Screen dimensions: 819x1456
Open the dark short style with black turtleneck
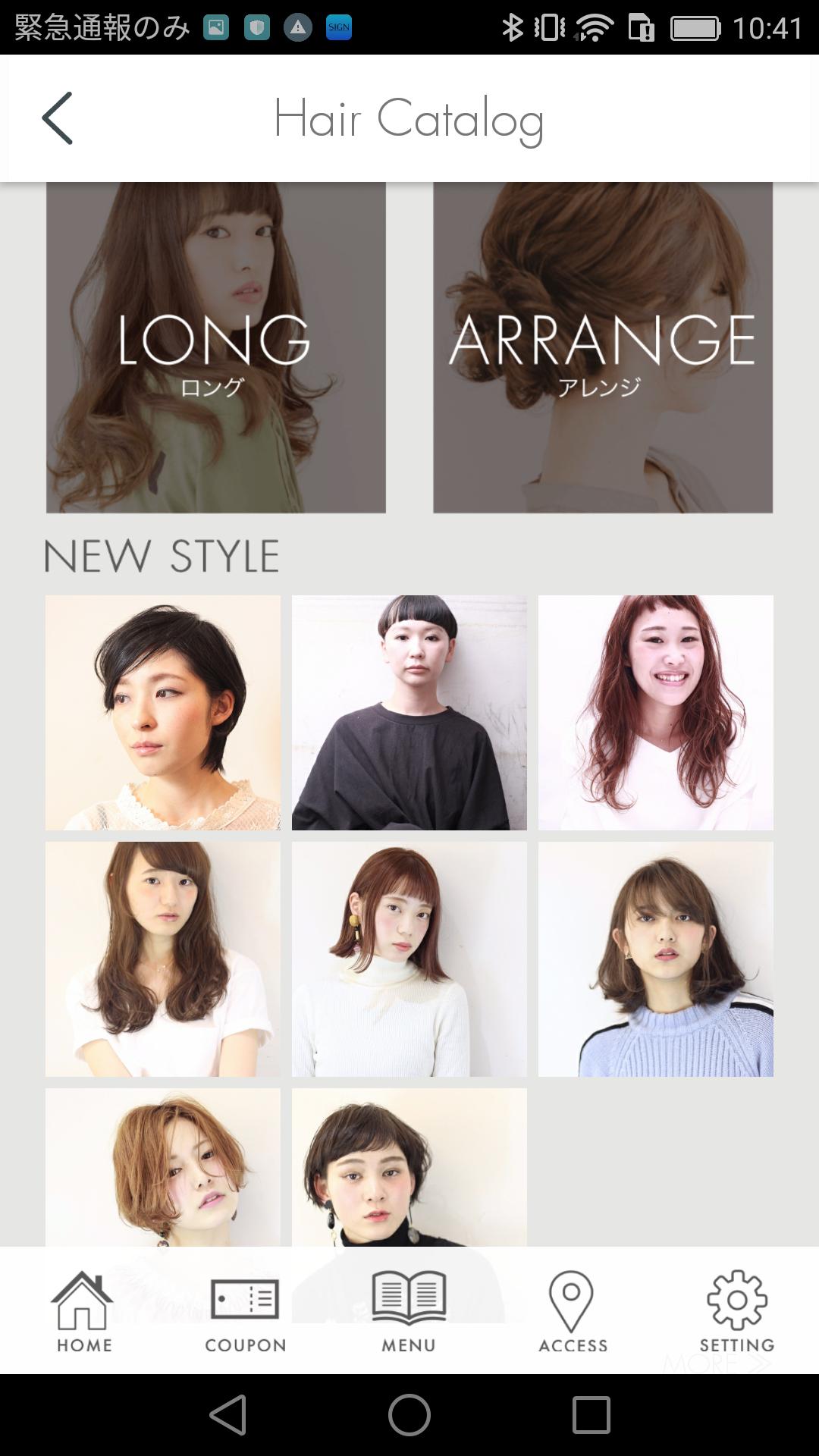[409, 1168]
